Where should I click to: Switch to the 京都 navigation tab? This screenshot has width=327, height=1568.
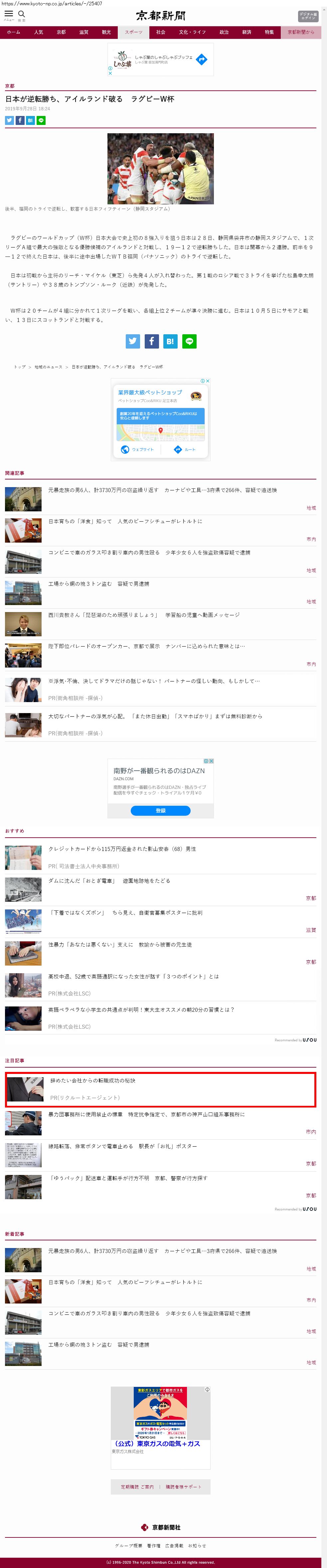tap(61, 32)
